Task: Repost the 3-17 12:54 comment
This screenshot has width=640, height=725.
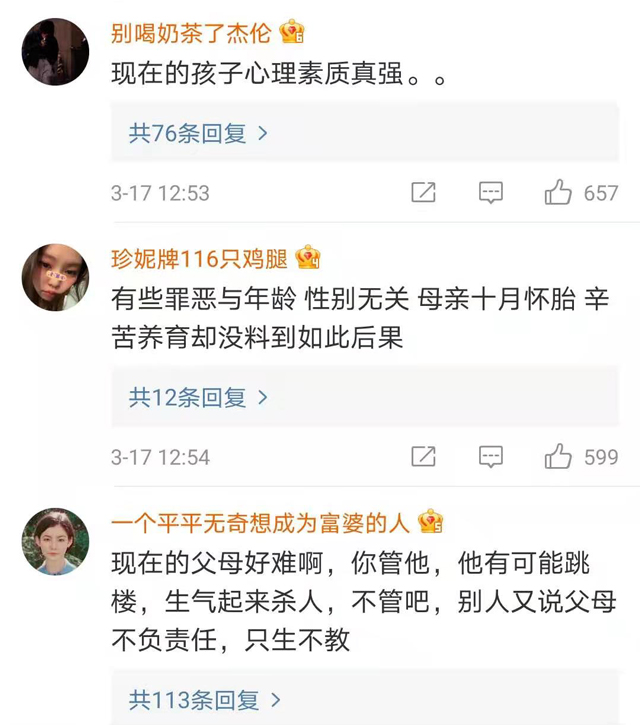Action: coord(424,457)
